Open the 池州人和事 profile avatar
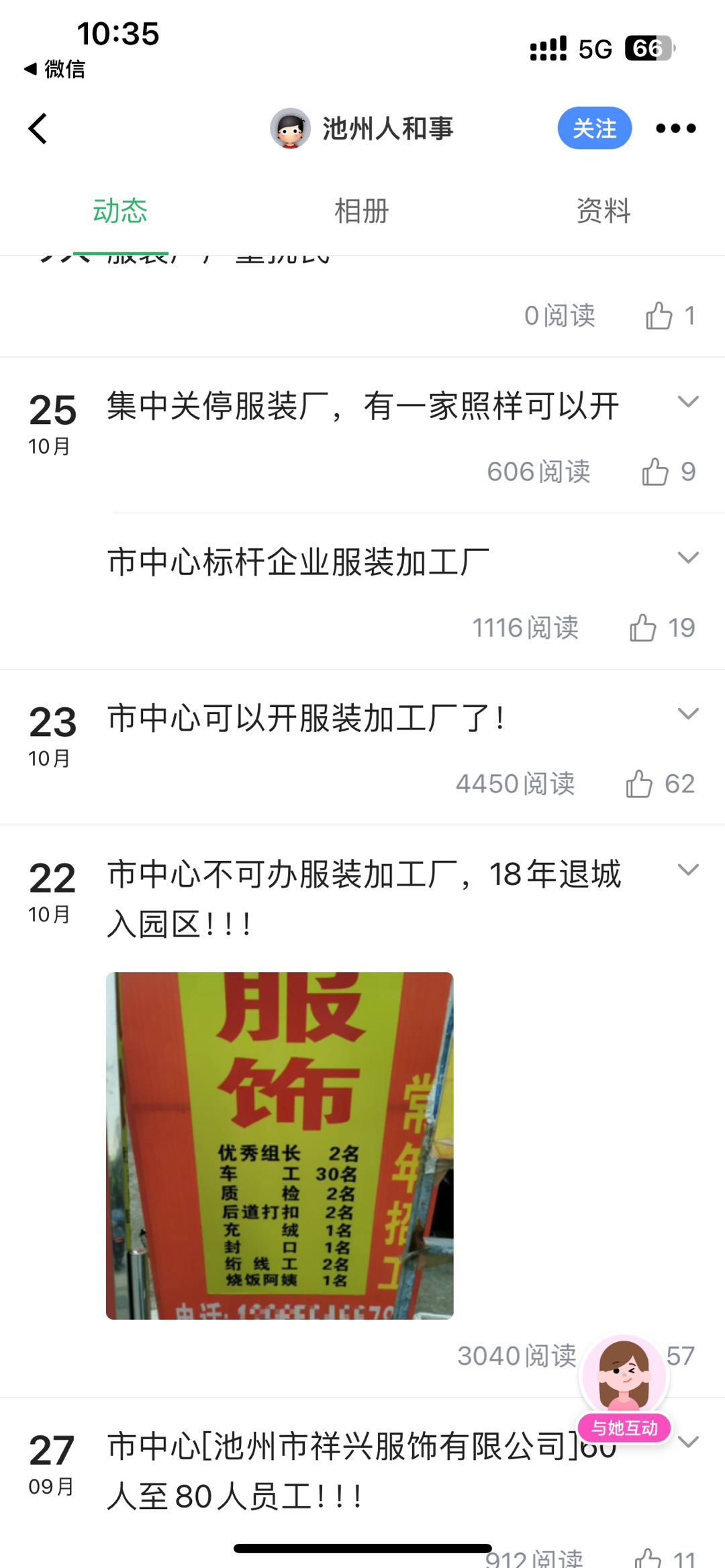 point(290,128)
